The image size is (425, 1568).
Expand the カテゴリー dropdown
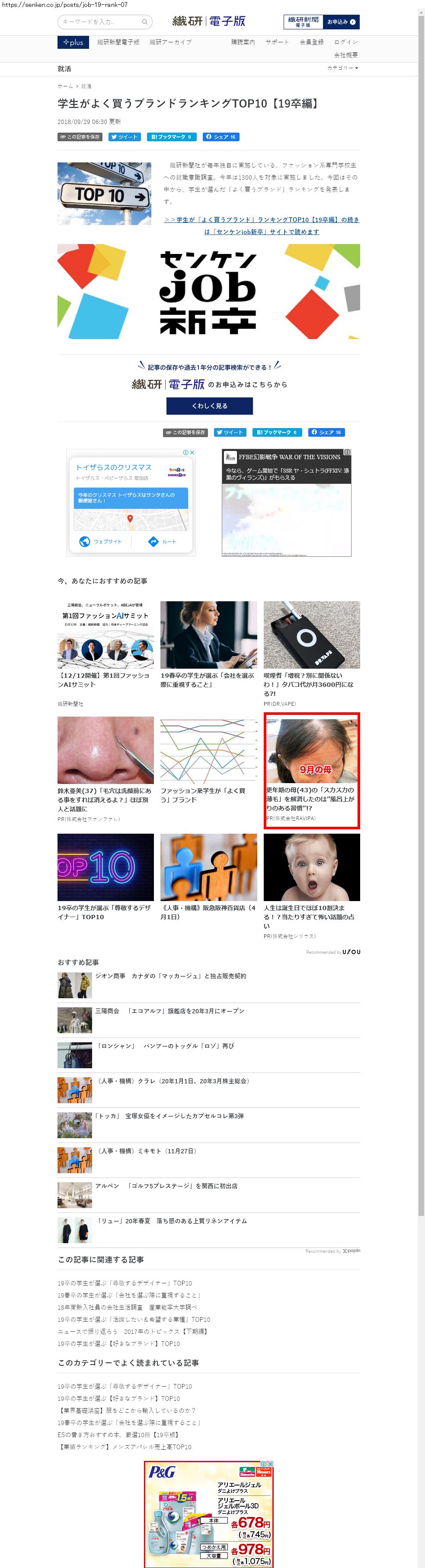click(343, 68)
